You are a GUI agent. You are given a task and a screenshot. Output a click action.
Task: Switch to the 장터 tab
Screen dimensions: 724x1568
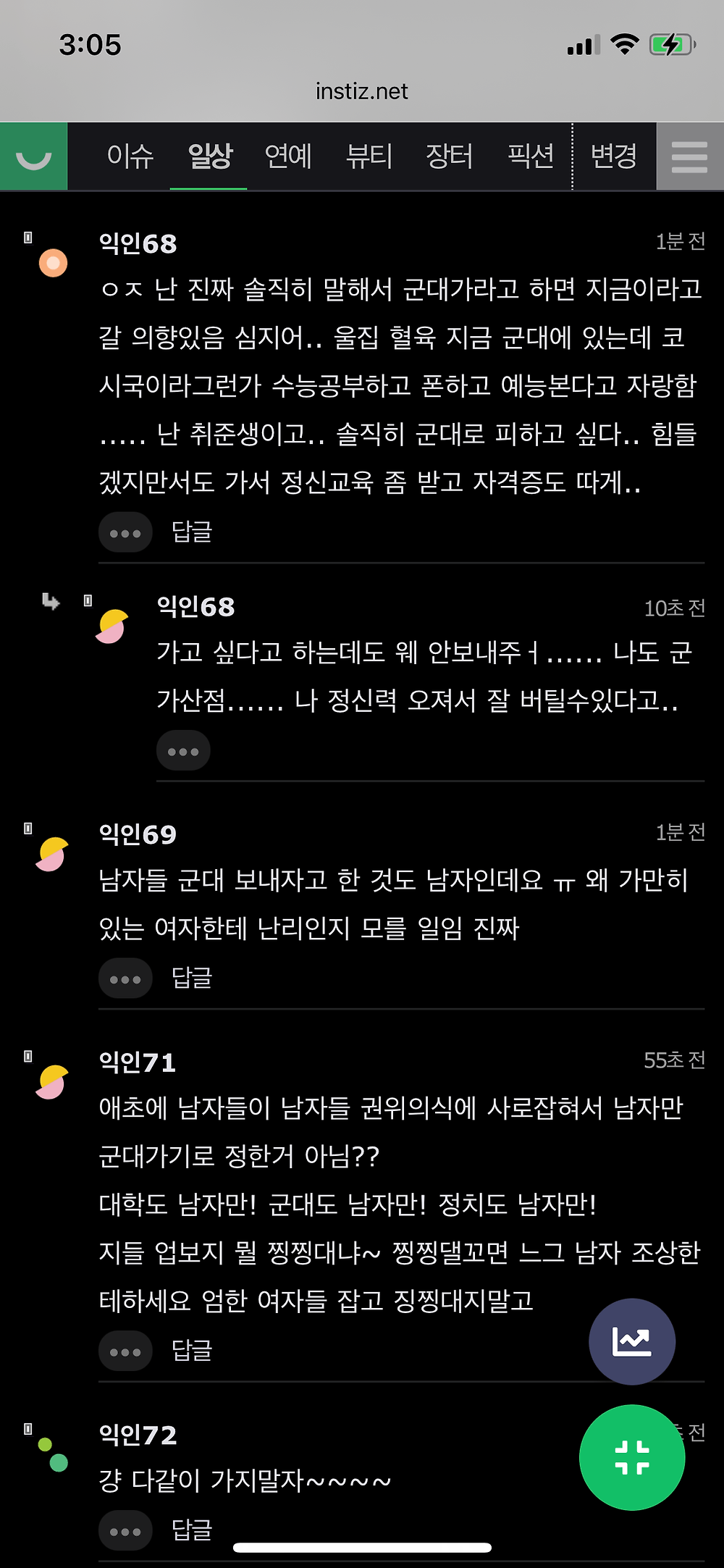pos(449,156)
